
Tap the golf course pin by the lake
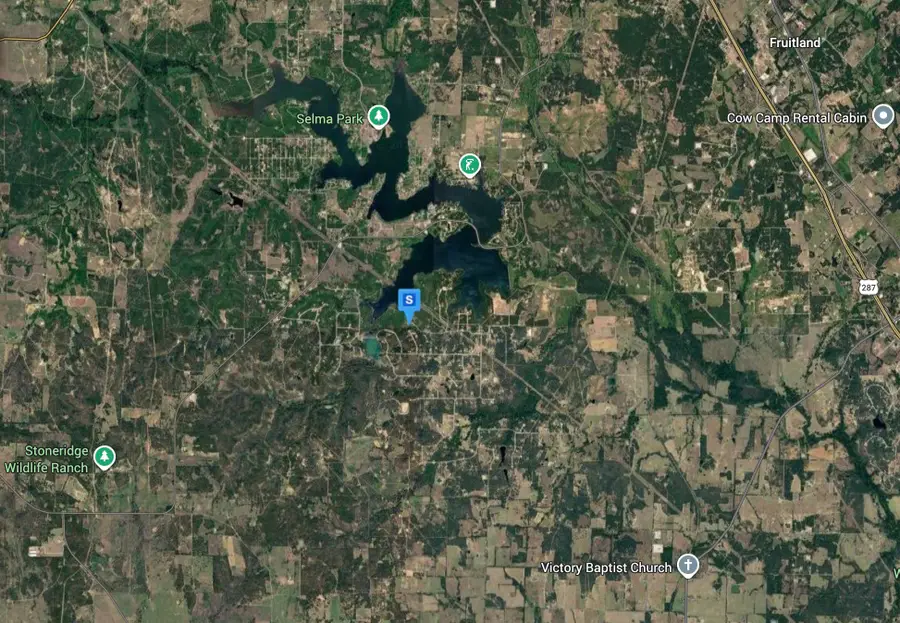pos(467,164)
